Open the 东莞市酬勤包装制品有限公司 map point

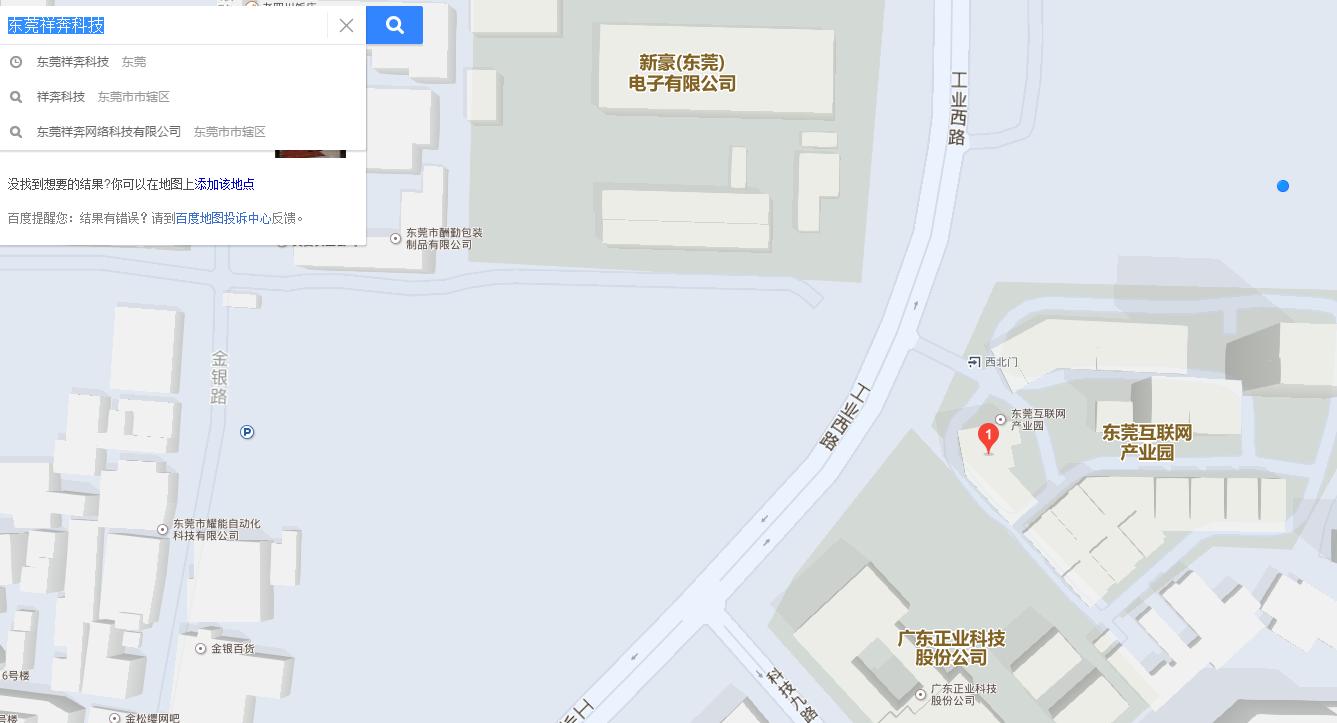(x=396, y=238)
